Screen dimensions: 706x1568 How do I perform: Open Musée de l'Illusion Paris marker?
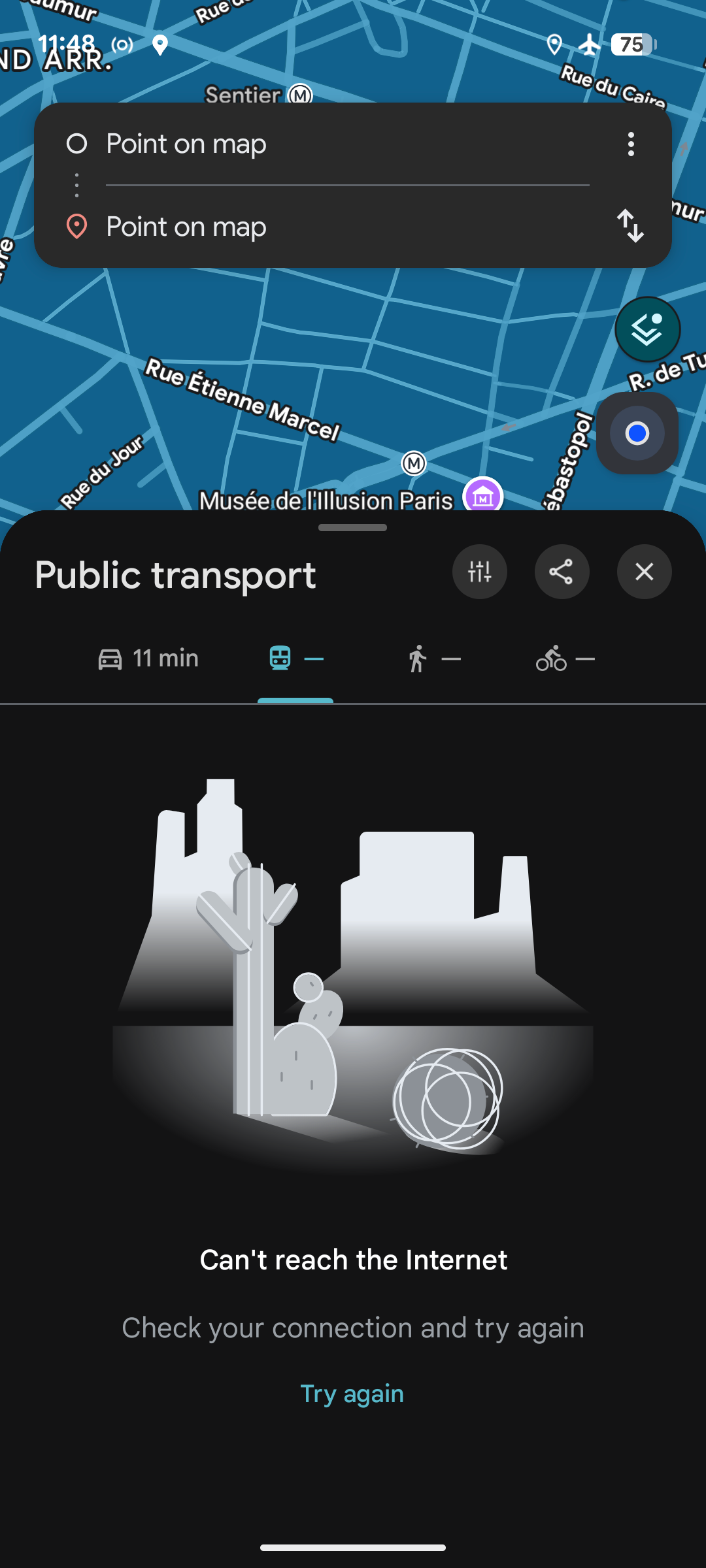[x=483, y=497]
